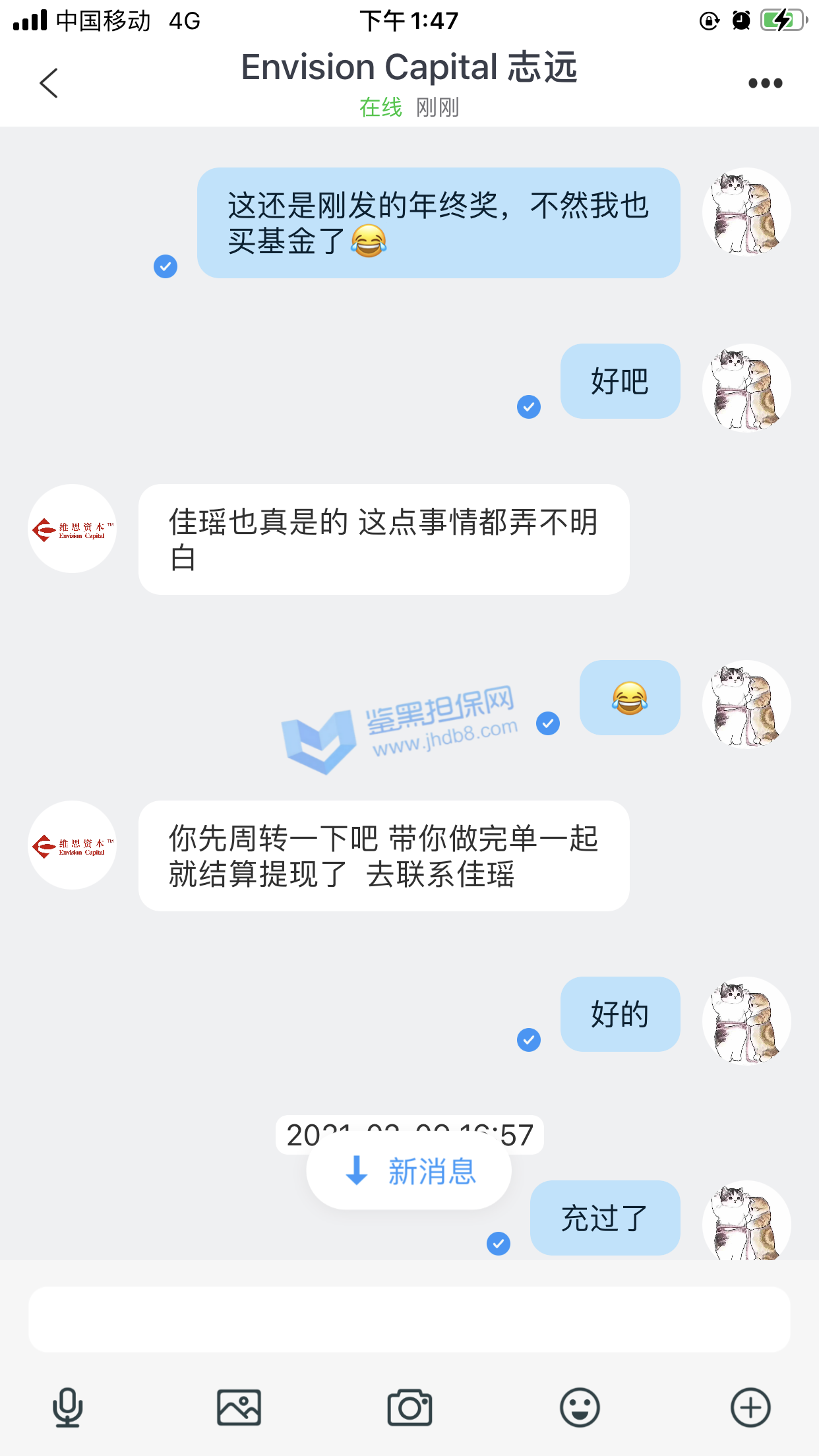The height and width of the screenshot is (1456, 819).
Task: Open the emoji sticker panel
Action: coord(580,1407)
